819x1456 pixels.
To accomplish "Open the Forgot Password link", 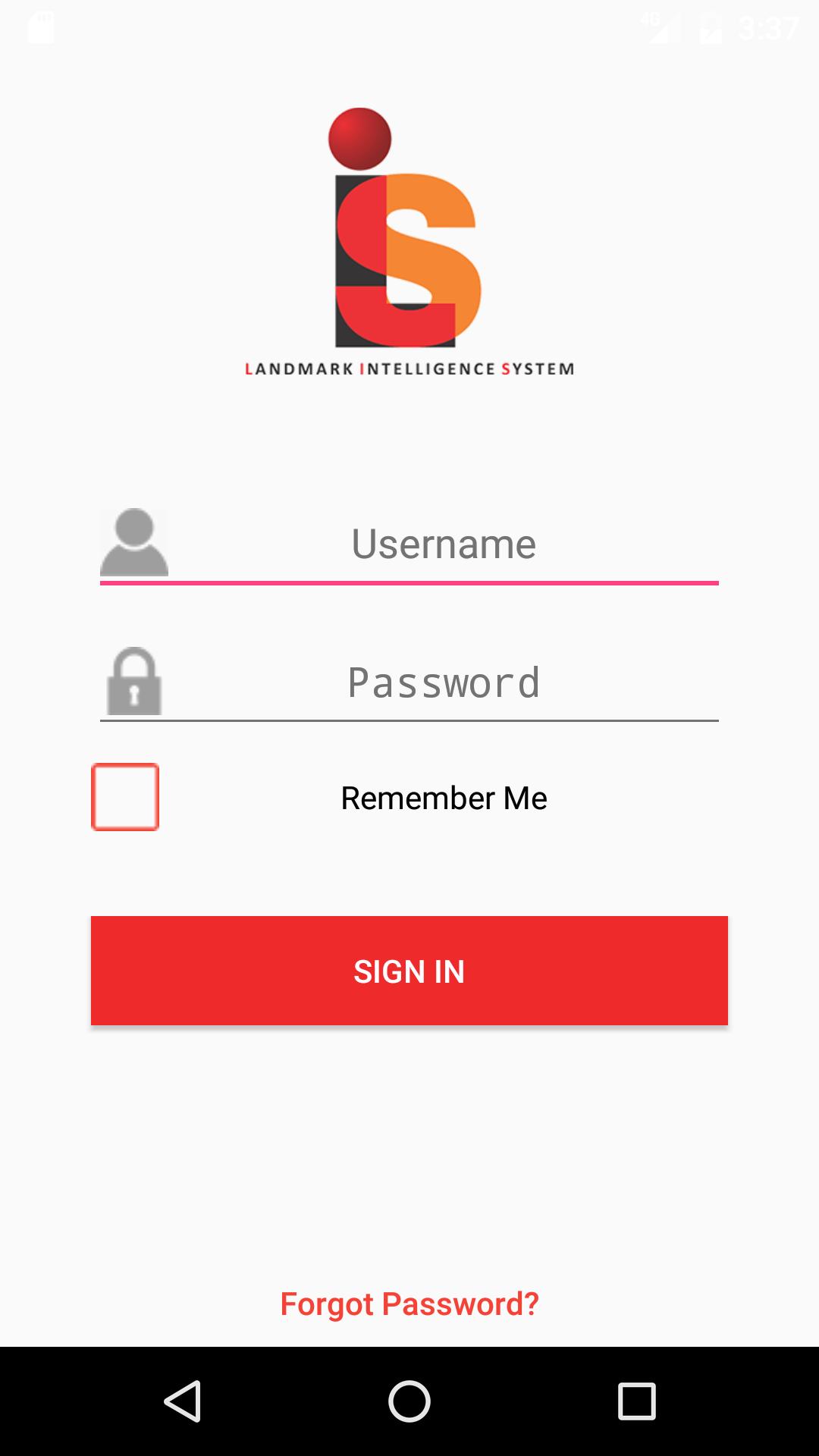I will [x=409, y=1304].
